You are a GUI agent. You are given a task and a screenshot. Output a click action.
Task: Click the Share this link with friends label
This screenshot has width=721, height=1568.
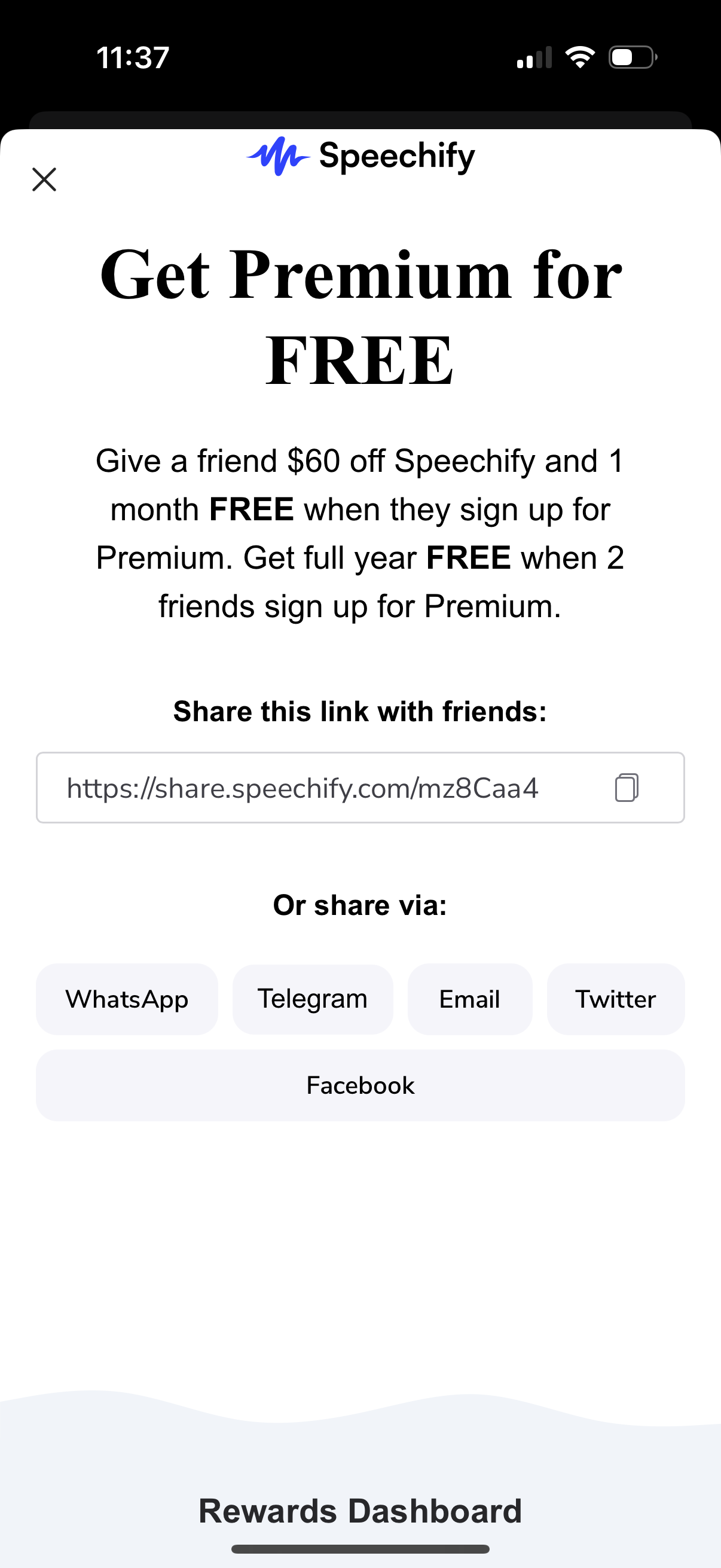tap(360, 711)
